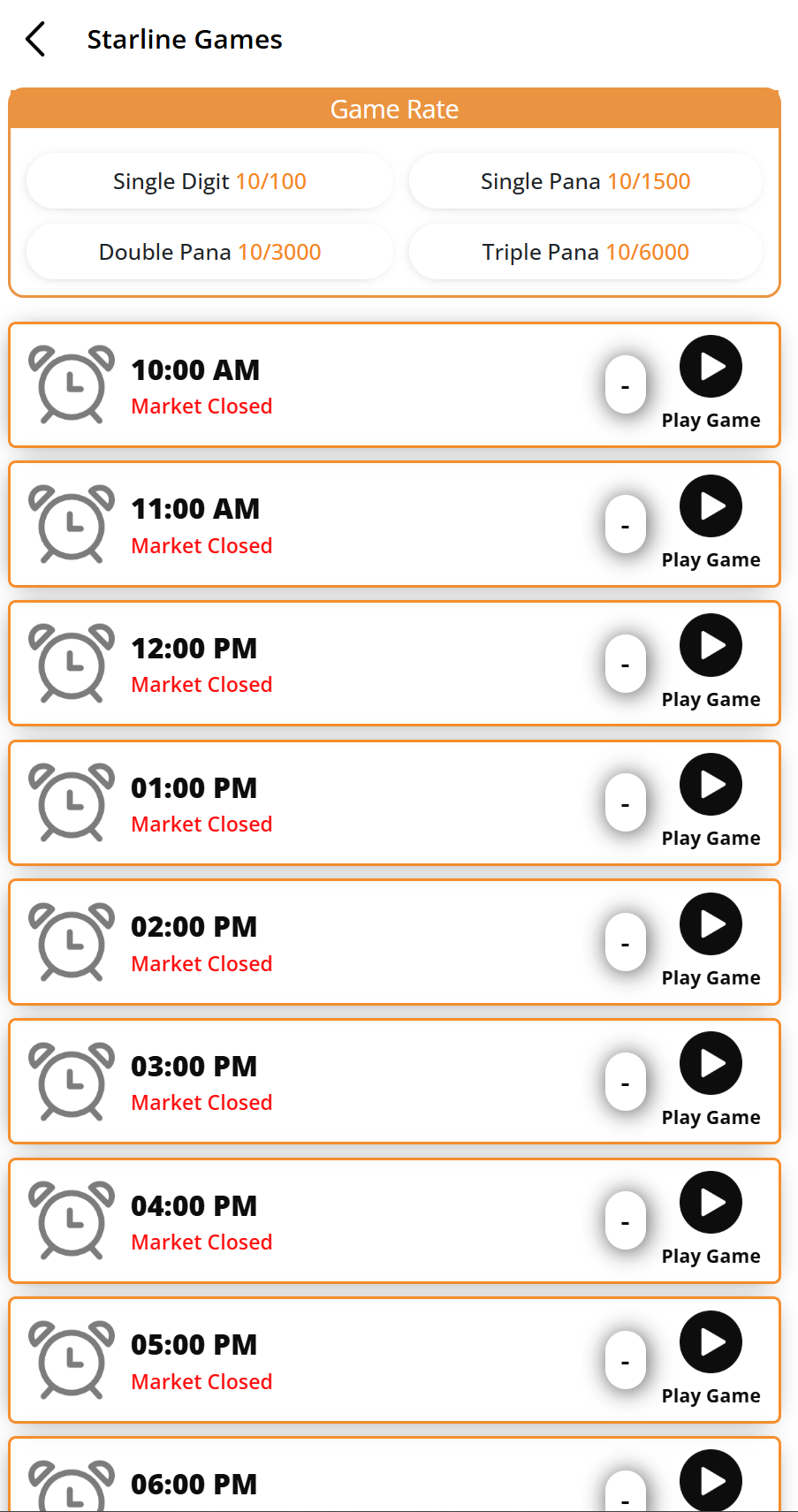Viewport: 798px width, 1512px height.
Task: Tap the clock icon beside 05:00 PM
Action: 71,1361
